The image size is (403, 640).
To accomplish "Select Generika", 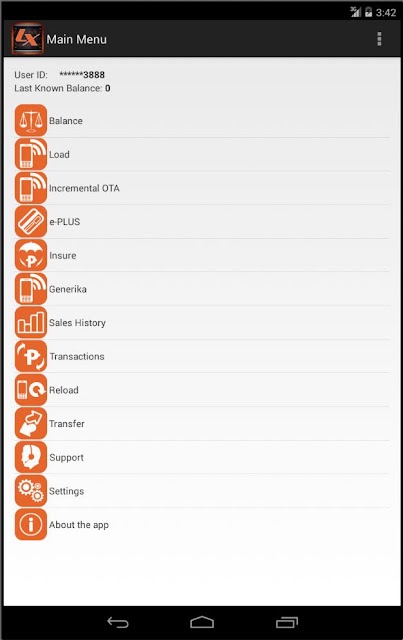I will [202, 289].
